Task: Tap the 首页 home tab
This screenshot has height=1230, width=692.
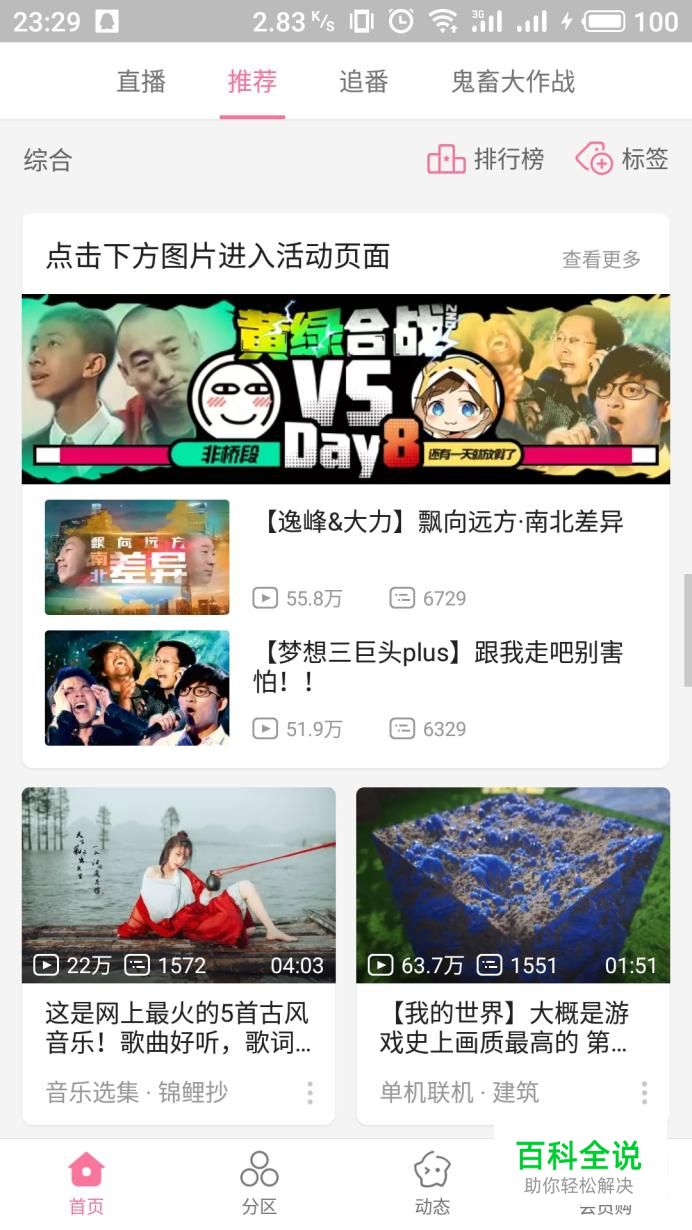Action: point(86,1182)
